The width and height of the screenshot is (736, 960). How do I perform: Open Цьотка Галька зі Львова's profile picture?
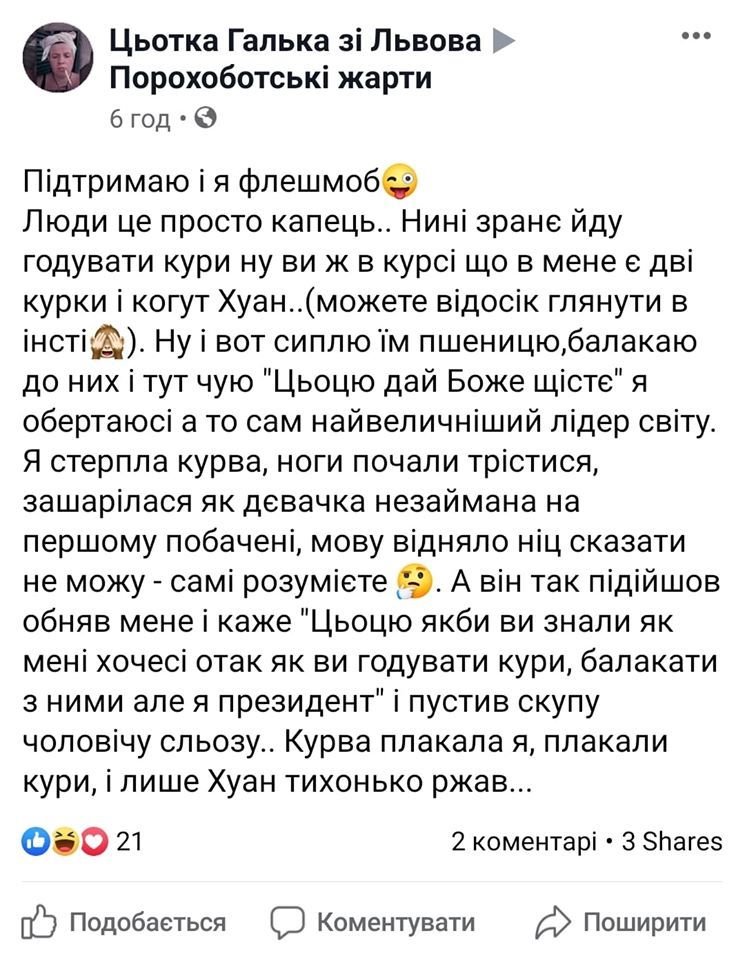click(59, 58)
